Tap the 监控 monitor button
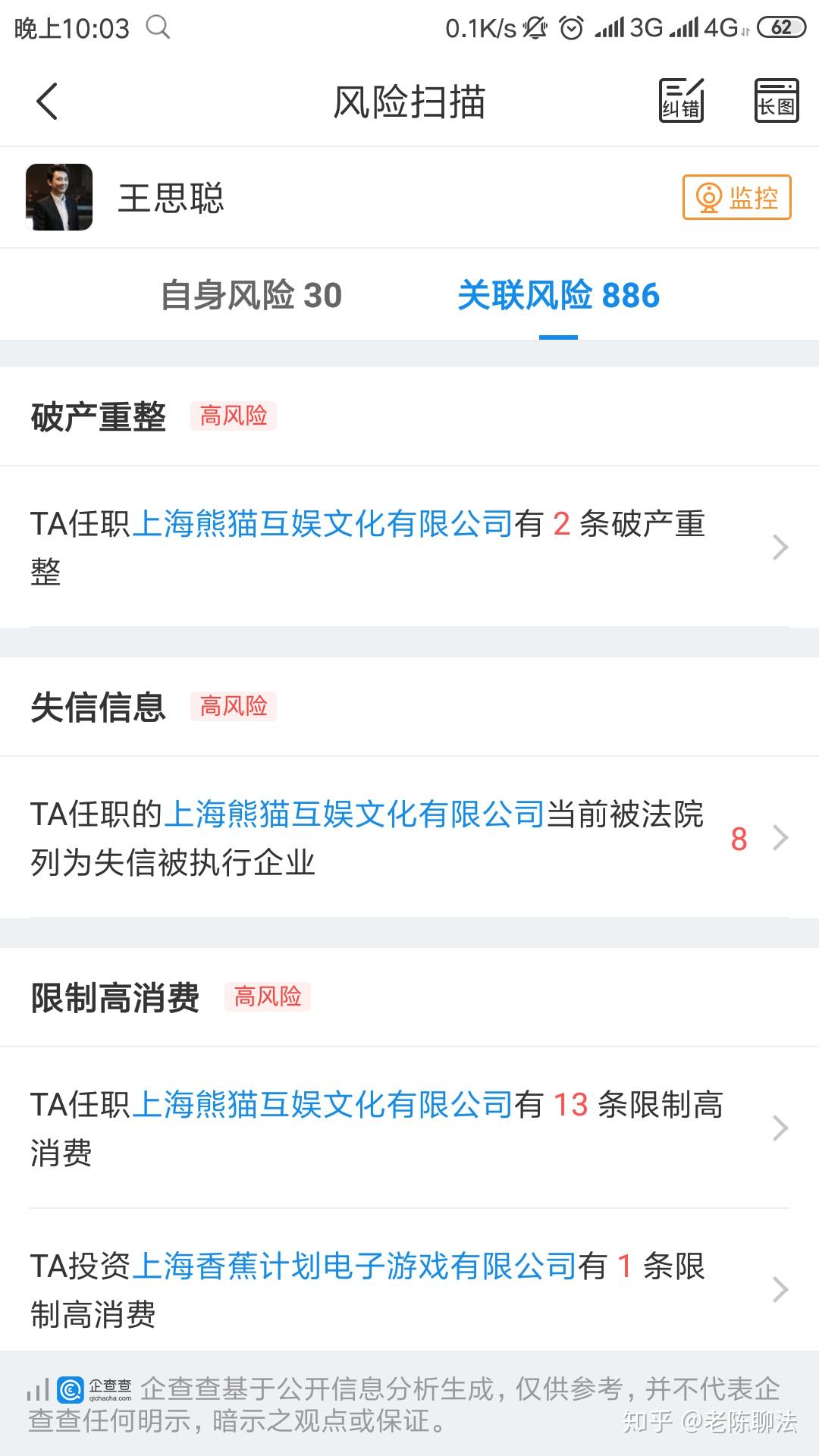The image size is (819, 1456). (x=736, y=198)
